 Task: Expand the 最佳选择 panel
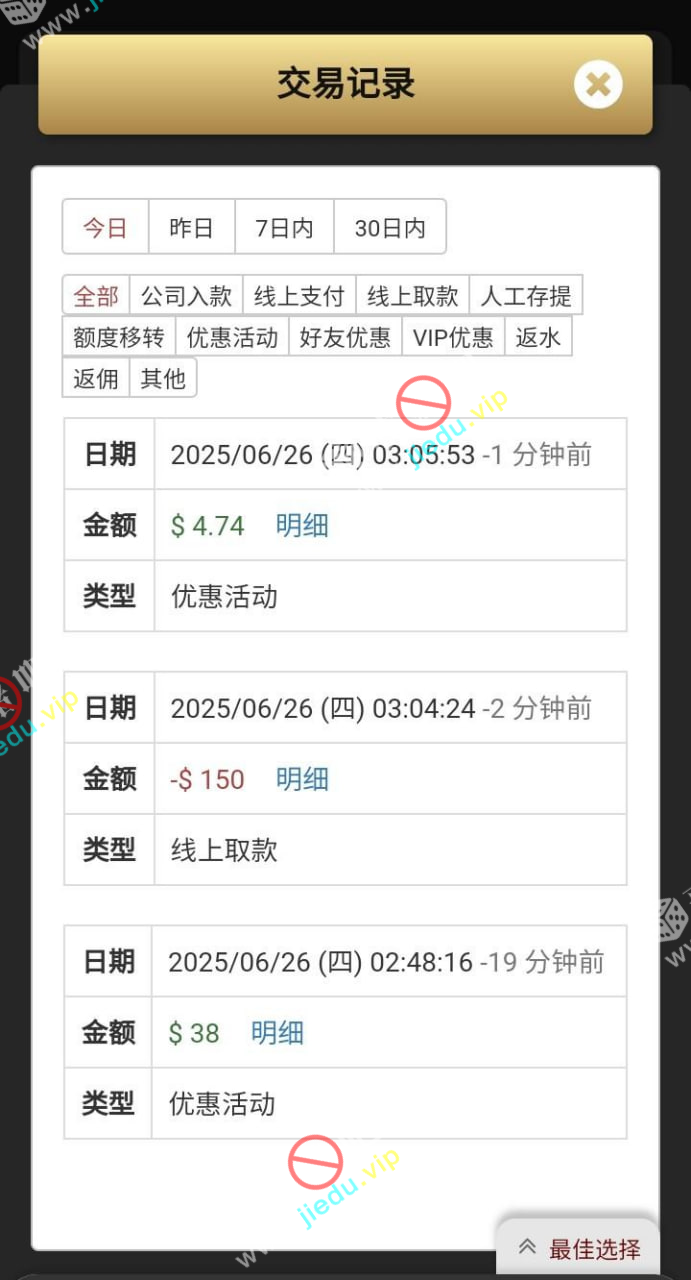(580, 1248)
